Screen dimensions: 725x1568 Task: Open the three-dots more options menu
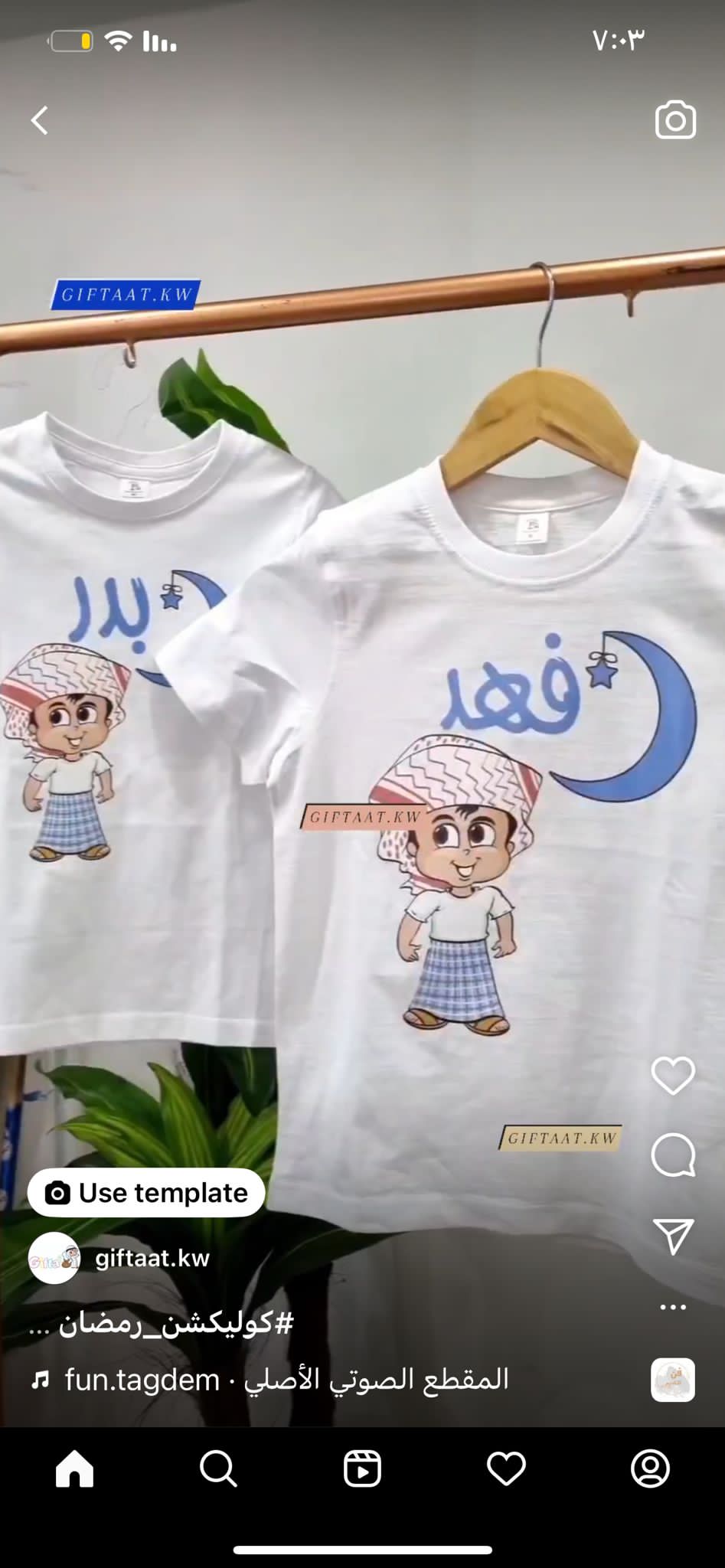[673, 1307]
